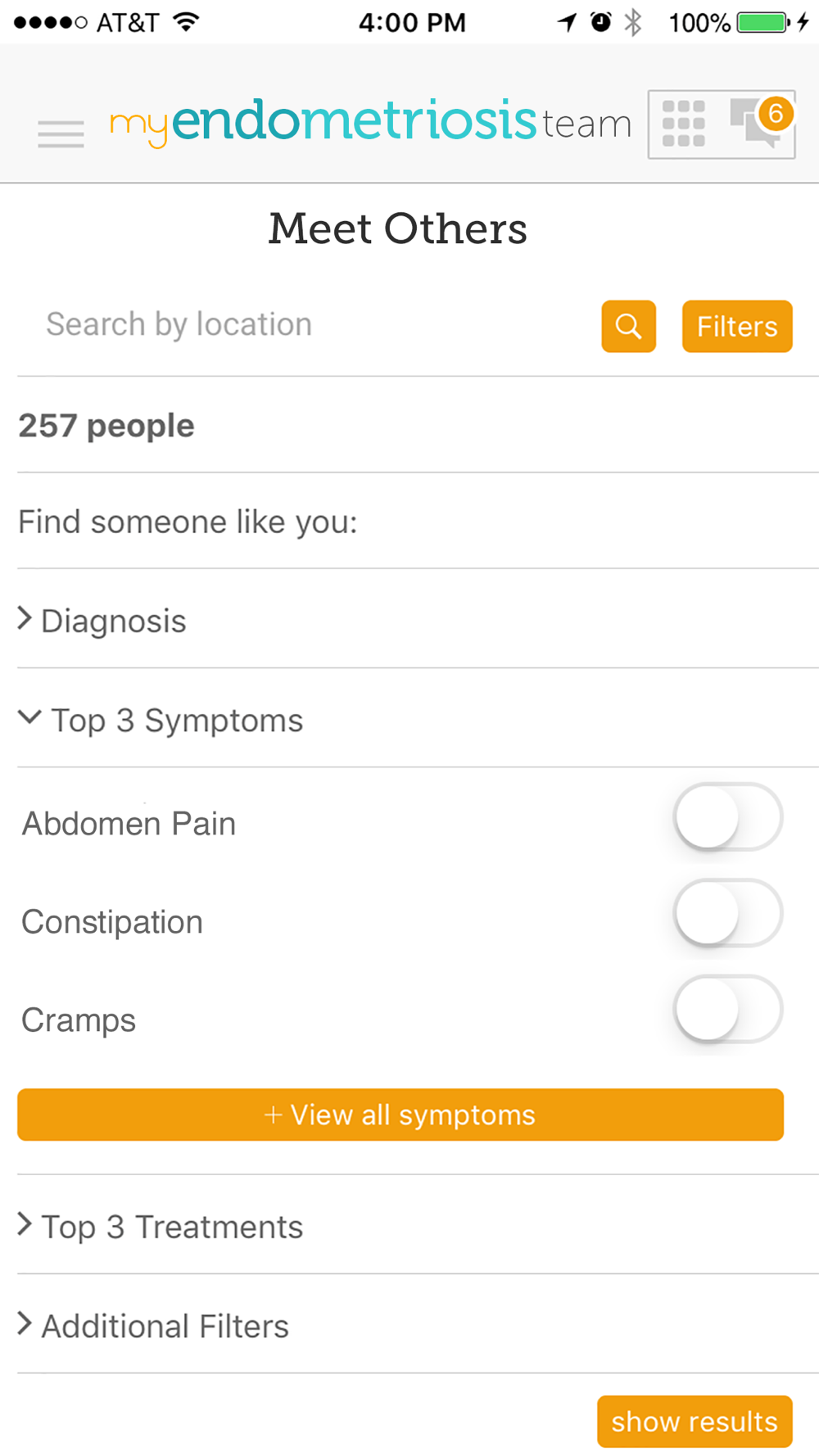Enable the Abdomen Pain switch

(x=728, y=818)
